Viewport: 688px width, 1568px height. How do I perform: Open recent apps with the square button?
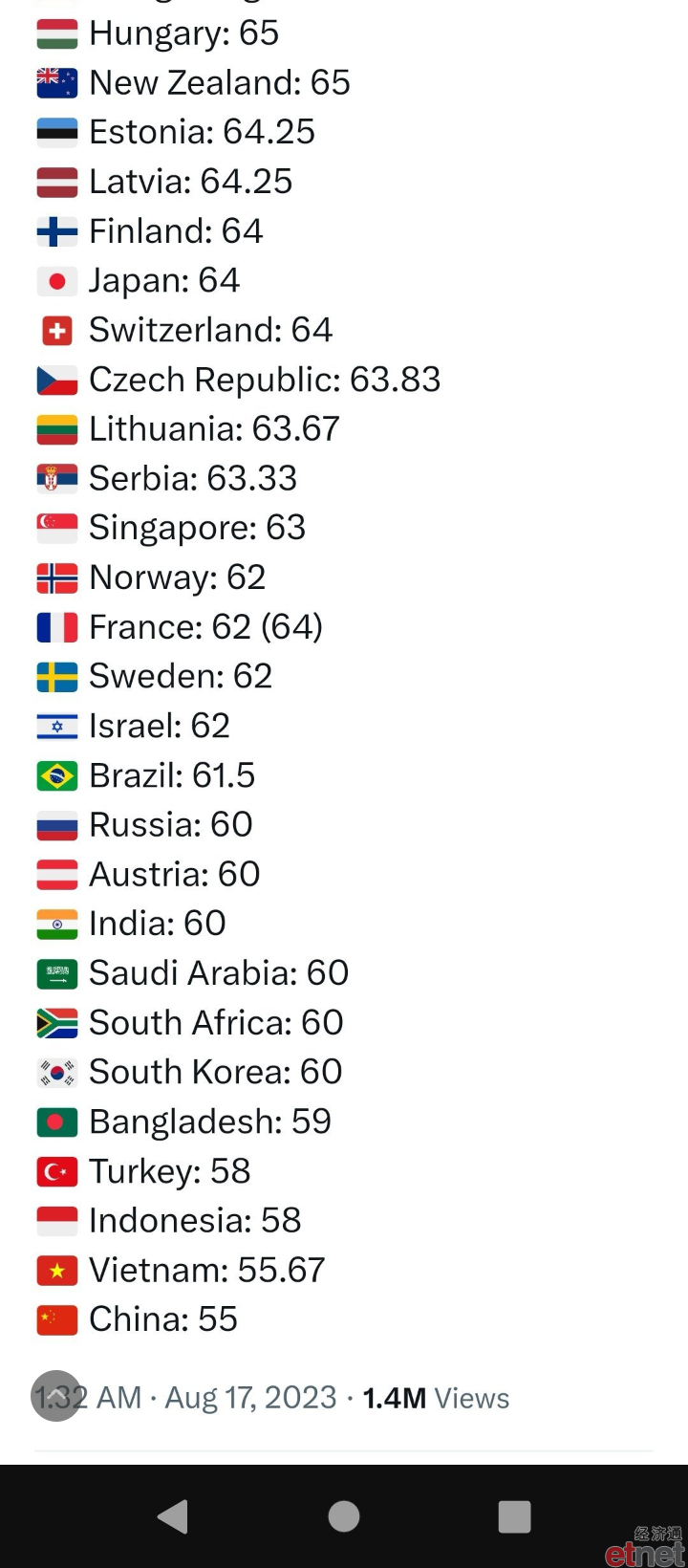coord(514,1516)
